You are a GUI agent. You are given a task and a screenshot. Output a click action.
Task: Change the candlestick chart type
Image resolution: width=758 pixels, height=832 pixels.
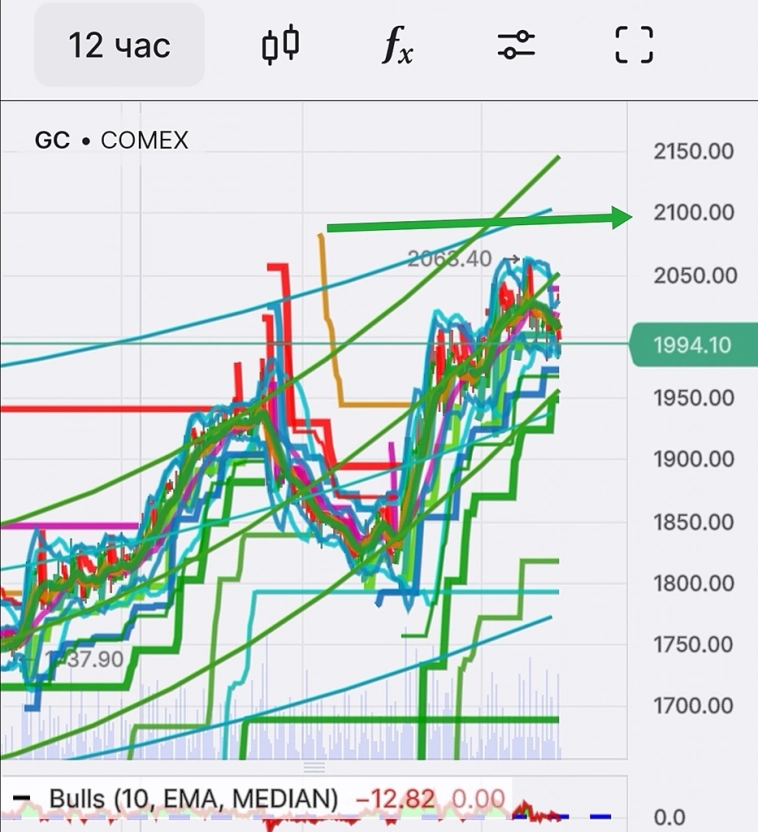click(x=281, y=45)
